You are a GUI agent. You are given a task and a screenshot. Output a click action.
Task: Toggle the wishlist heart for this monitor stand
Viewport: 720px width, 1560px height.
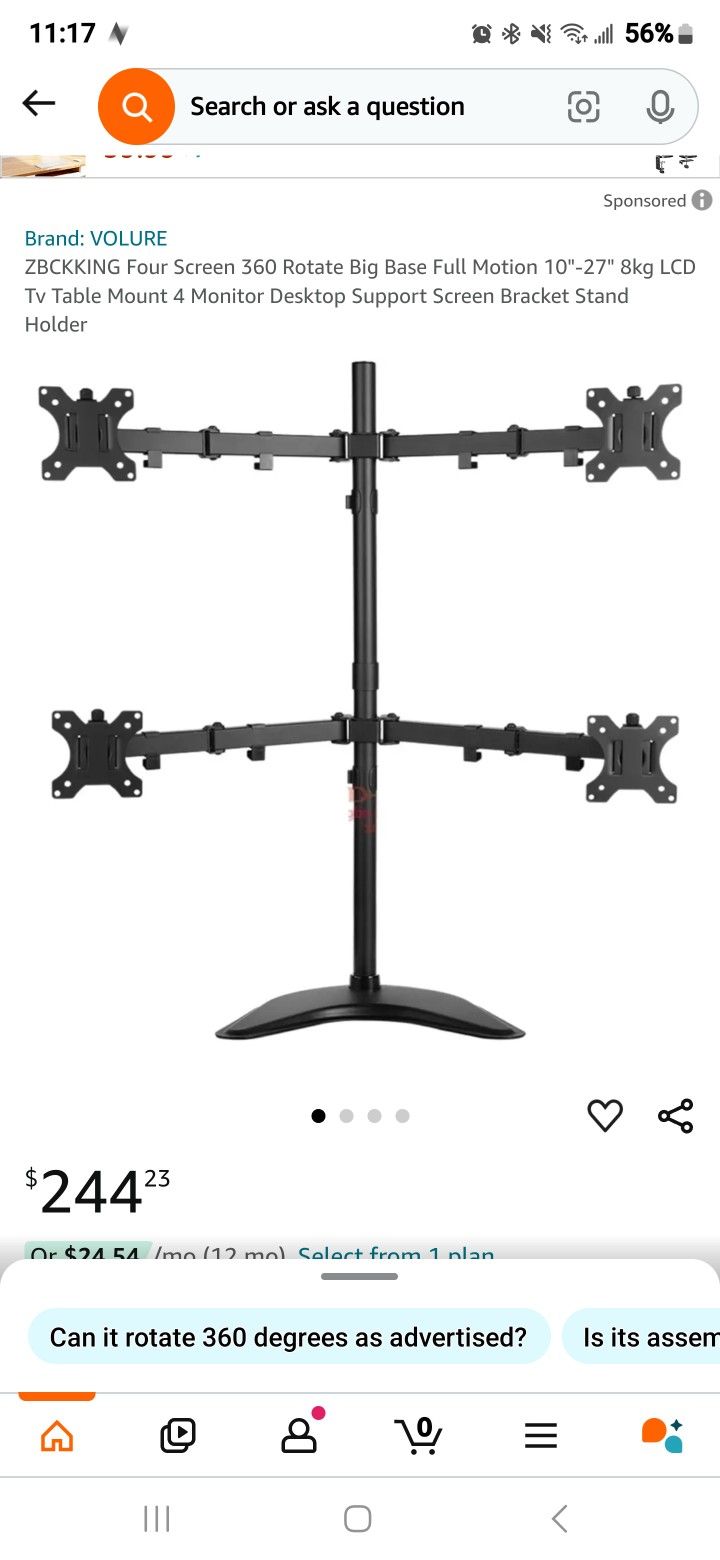coord(604,1115)
